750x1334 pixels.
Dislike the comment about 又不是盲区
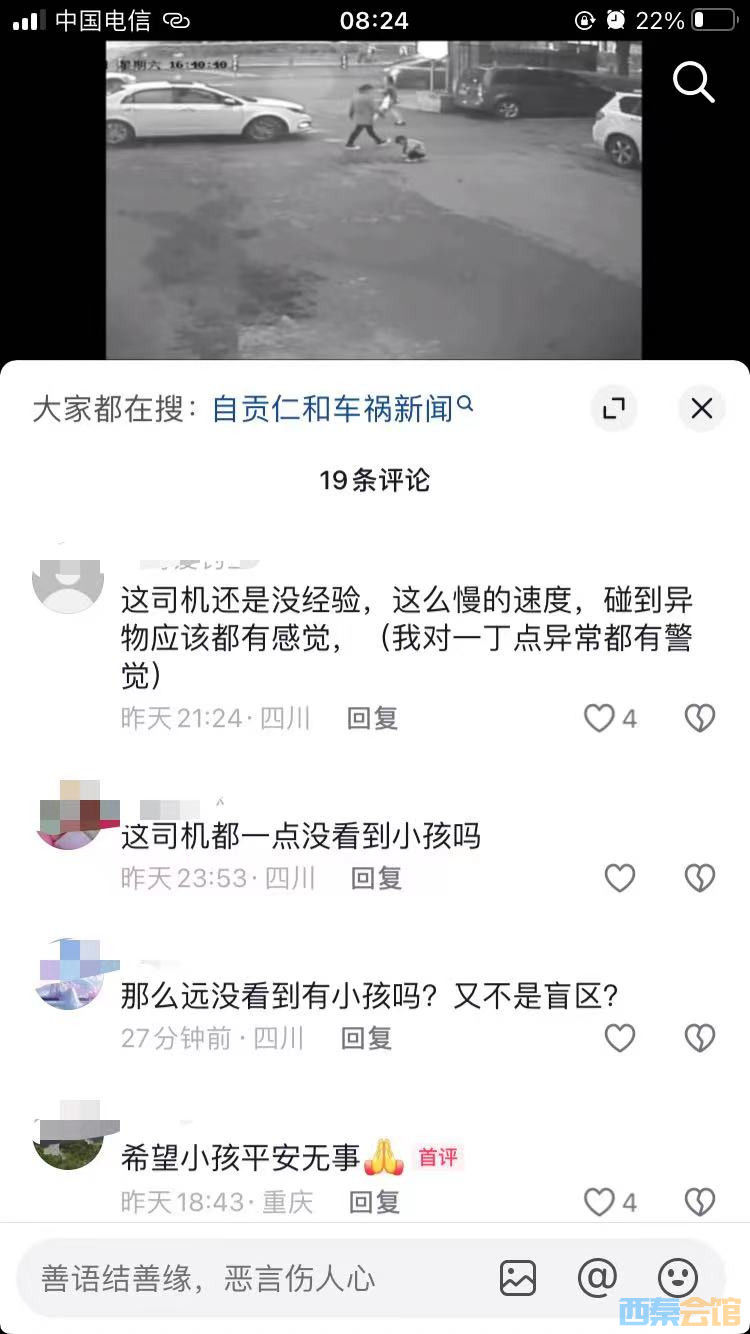point(699,1038)
